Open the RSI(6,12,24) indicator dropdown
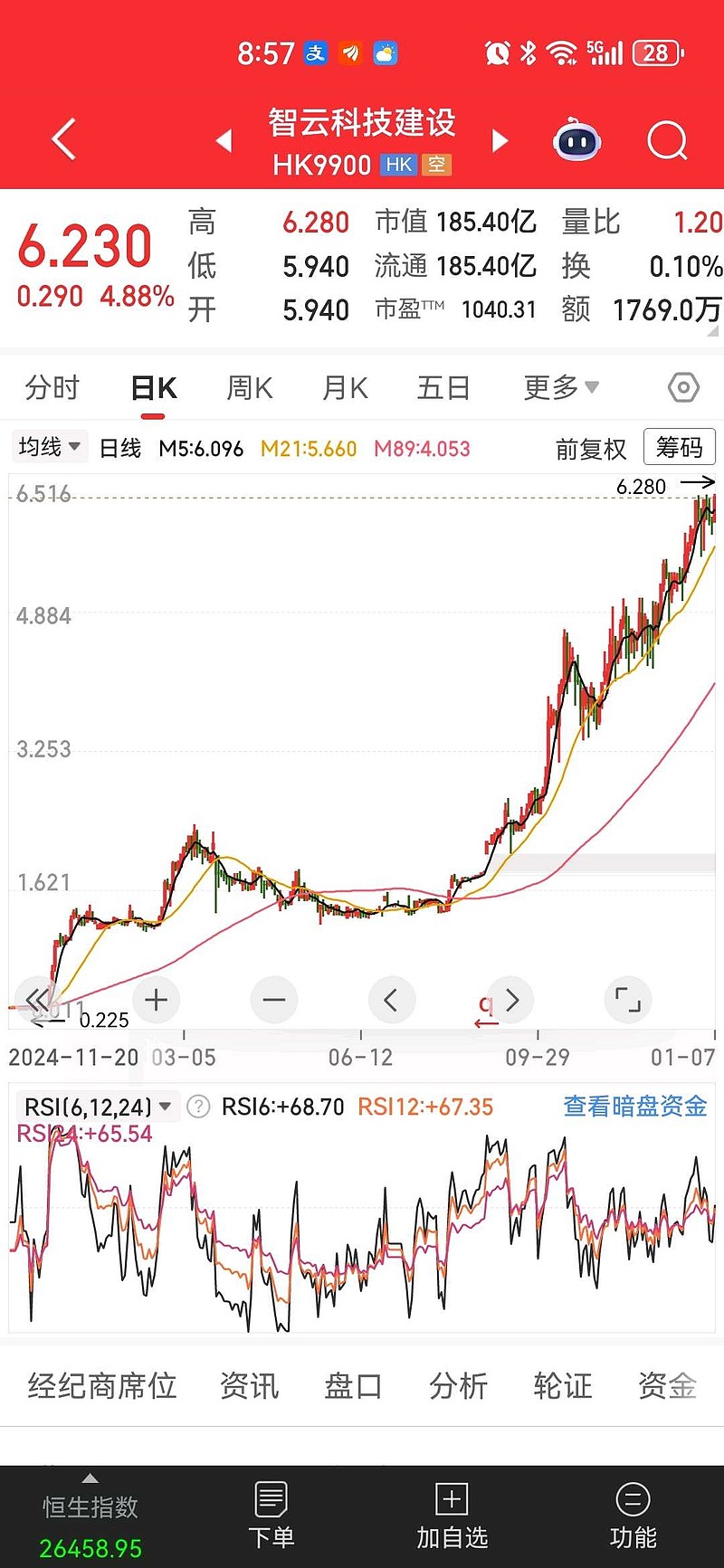The height and width of the screenshot is (1568, 724). 93,1106
